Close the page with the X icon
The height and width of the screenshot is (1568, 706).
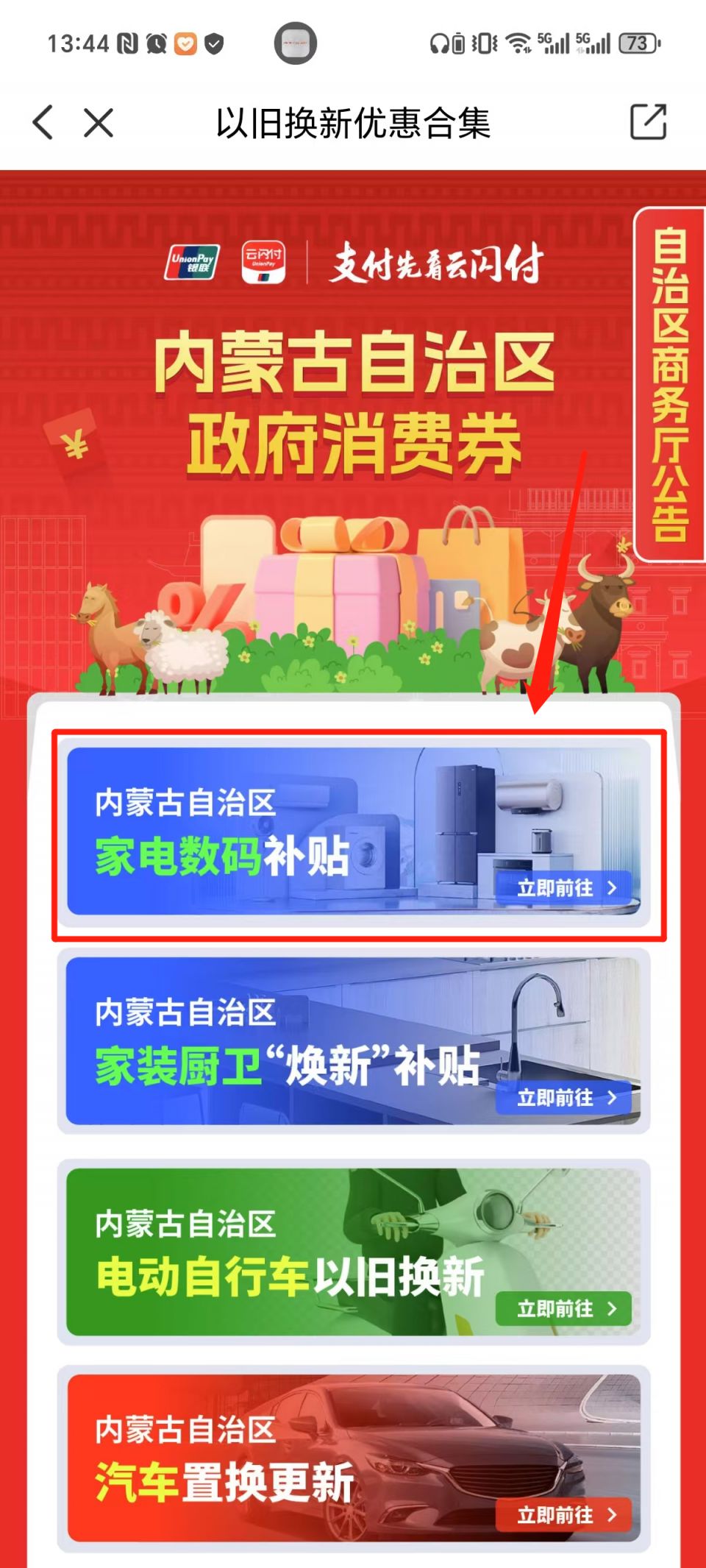[x=99, y=122]
